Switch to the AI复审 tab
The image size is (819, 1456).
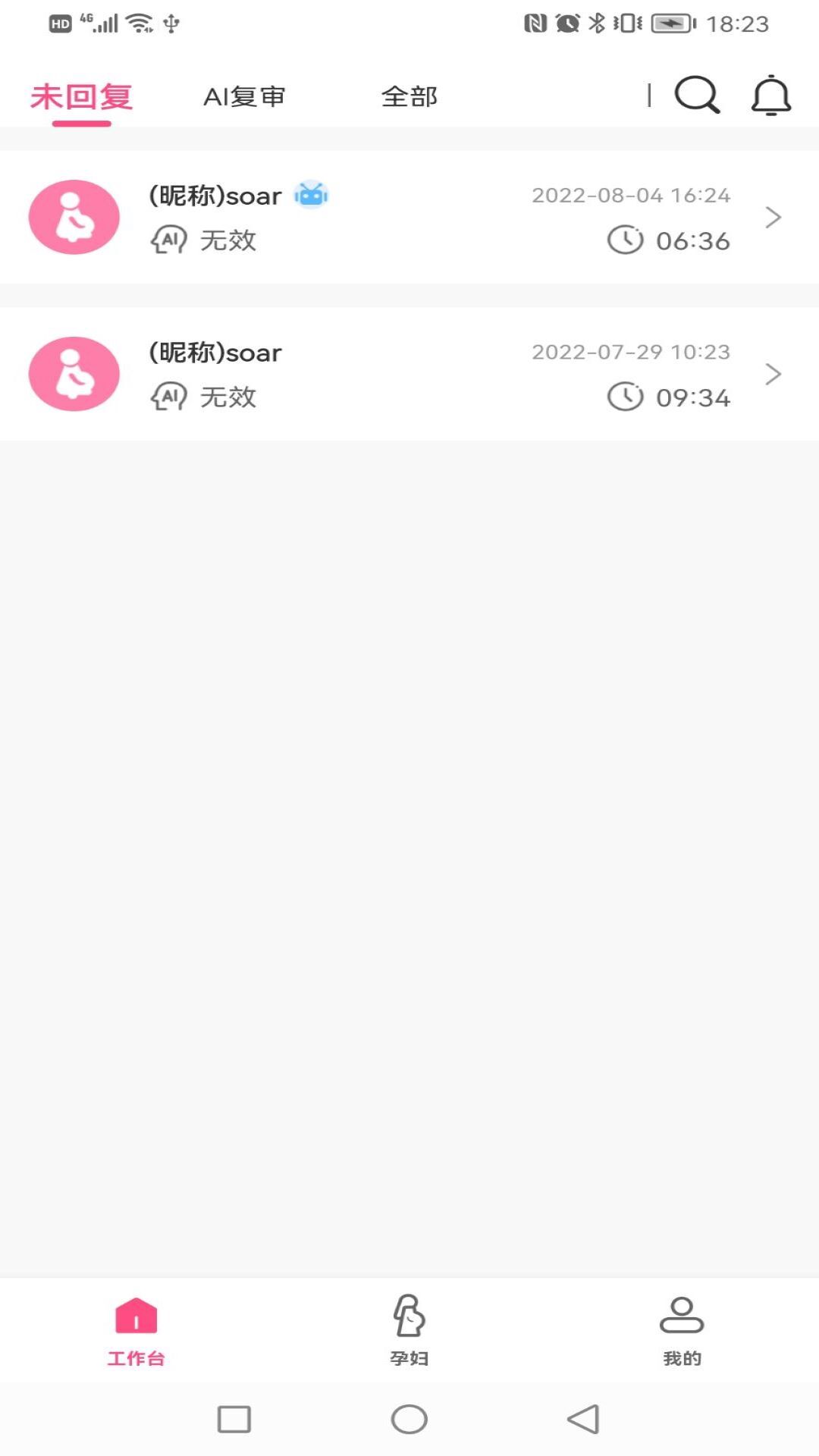(x=244, y=97)
